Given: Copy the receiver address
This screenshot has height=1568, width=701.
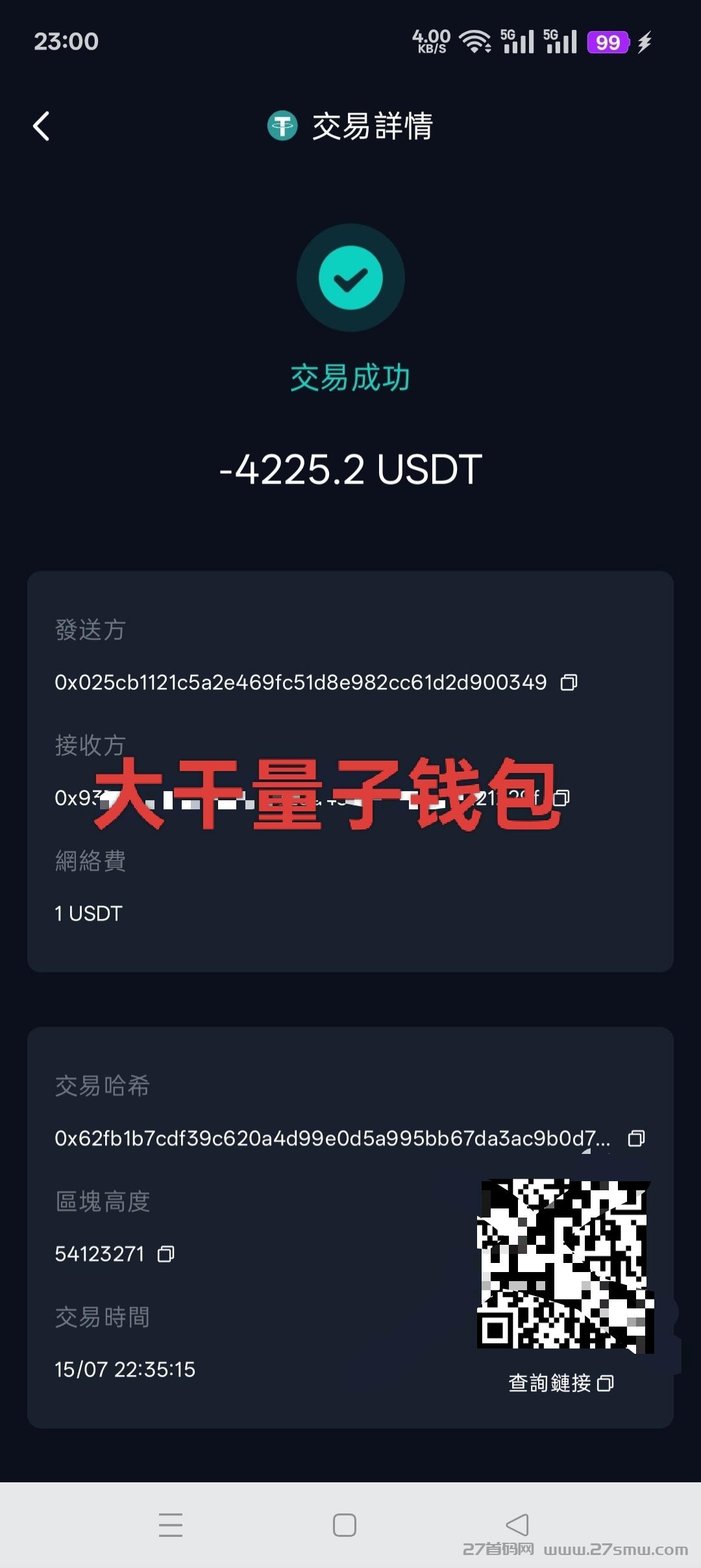Looking at the screenshot, I should pos(561,798).
